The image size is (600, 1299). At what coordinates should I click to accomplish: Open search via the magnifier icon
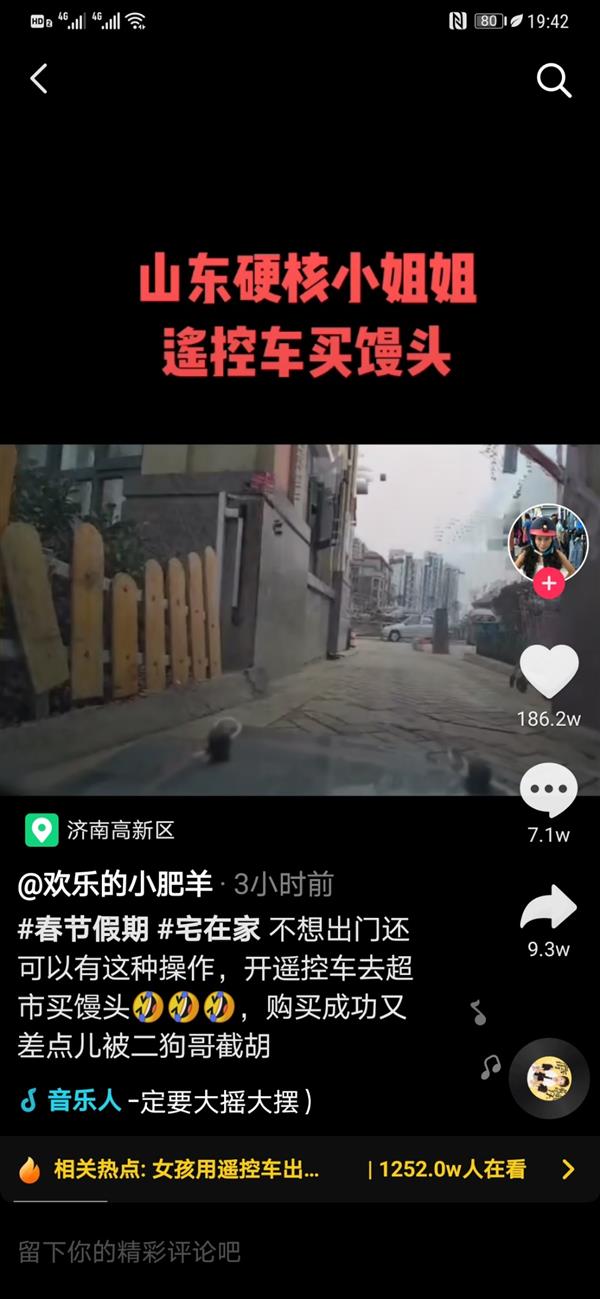click(553, 80)
